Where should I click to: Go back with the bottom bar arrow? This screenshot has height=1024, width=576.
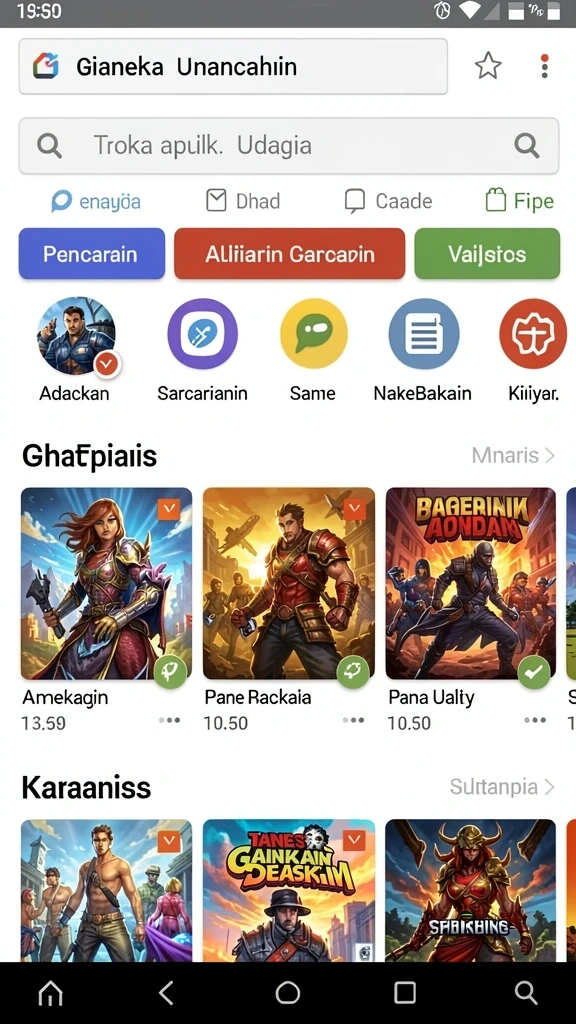coord(167,993)
